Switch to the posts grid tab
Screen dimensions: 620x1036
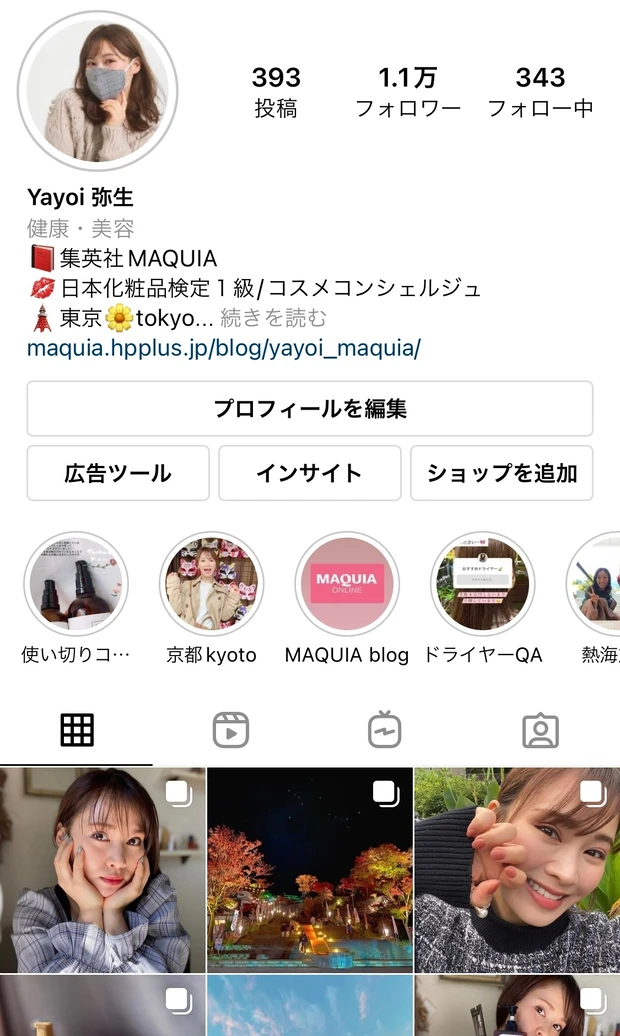point(77,731)
